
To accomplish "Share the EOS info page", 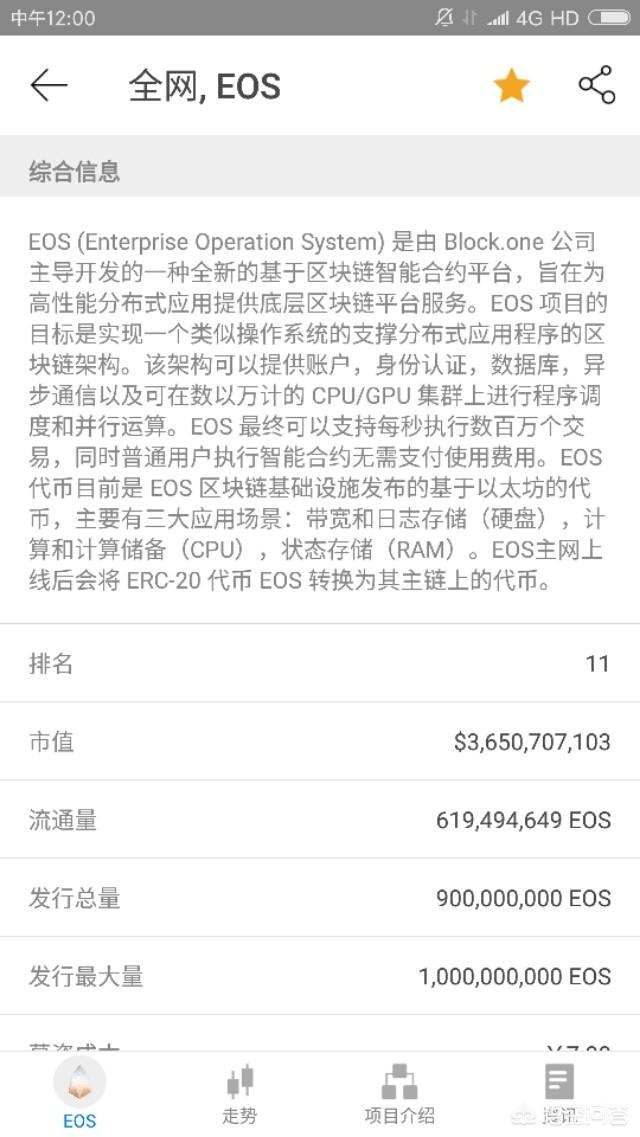I will [596, 86].
